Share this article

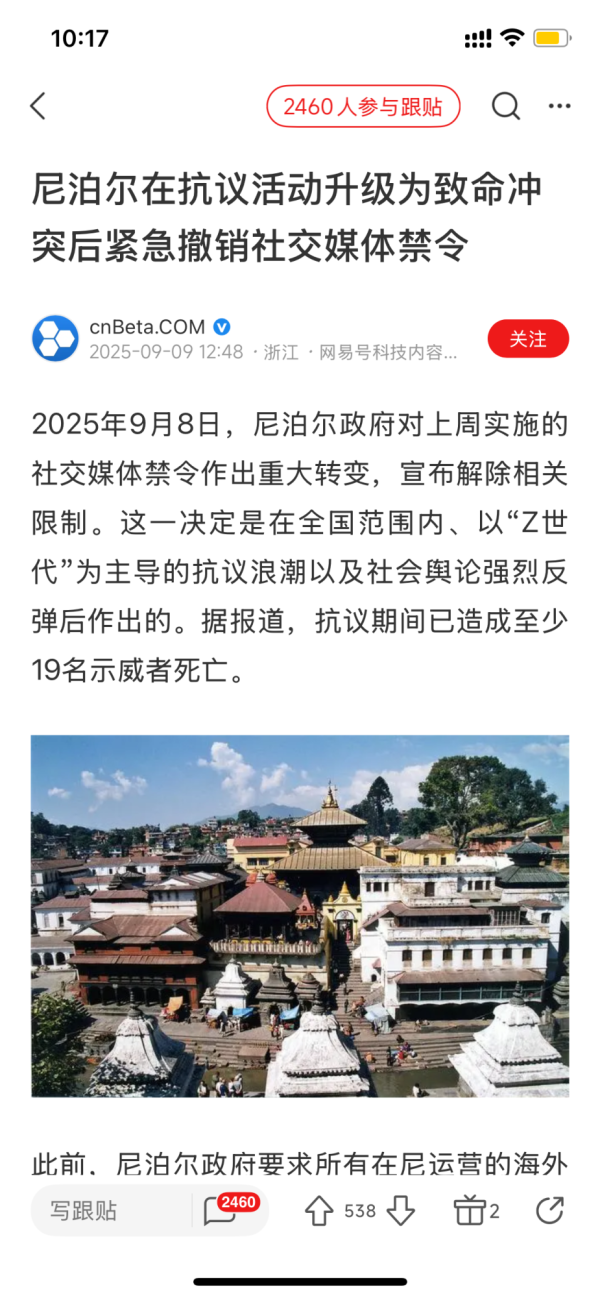550,1211
